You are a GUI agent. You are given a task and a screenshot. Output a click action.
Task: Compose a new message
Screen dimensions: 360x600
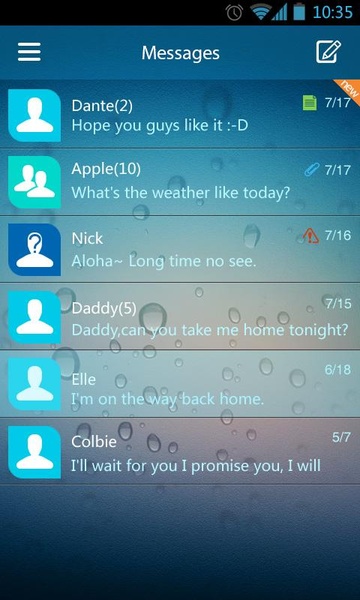pyautogui.click(x=328, y=52)
